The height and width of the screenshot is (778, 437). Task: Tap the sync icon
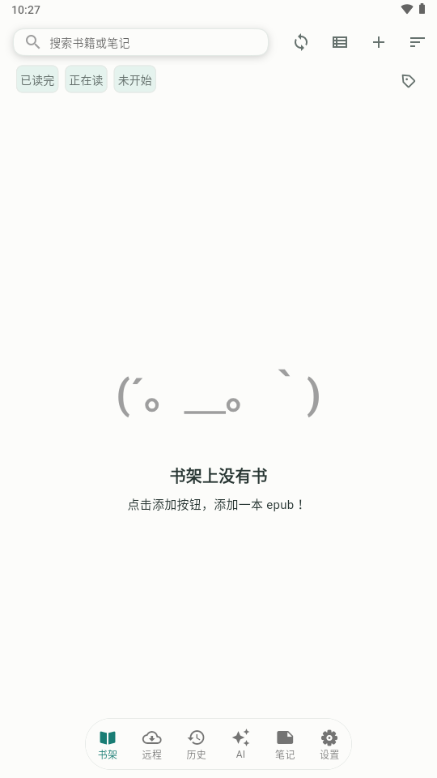click(x=301, y=42)
